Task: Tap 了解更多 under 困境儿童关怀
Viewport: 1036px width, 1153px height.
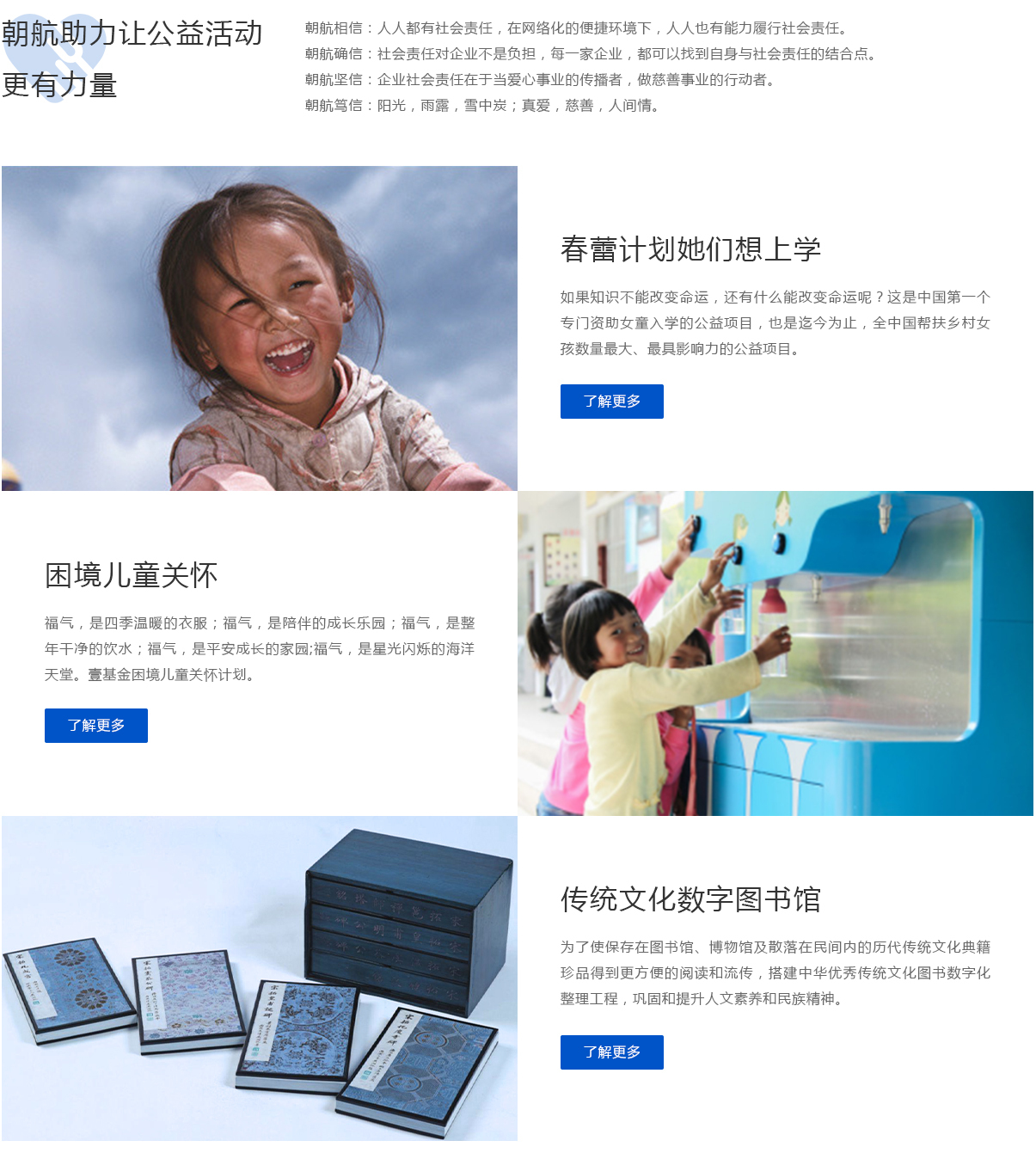Action: coord(95,726)
